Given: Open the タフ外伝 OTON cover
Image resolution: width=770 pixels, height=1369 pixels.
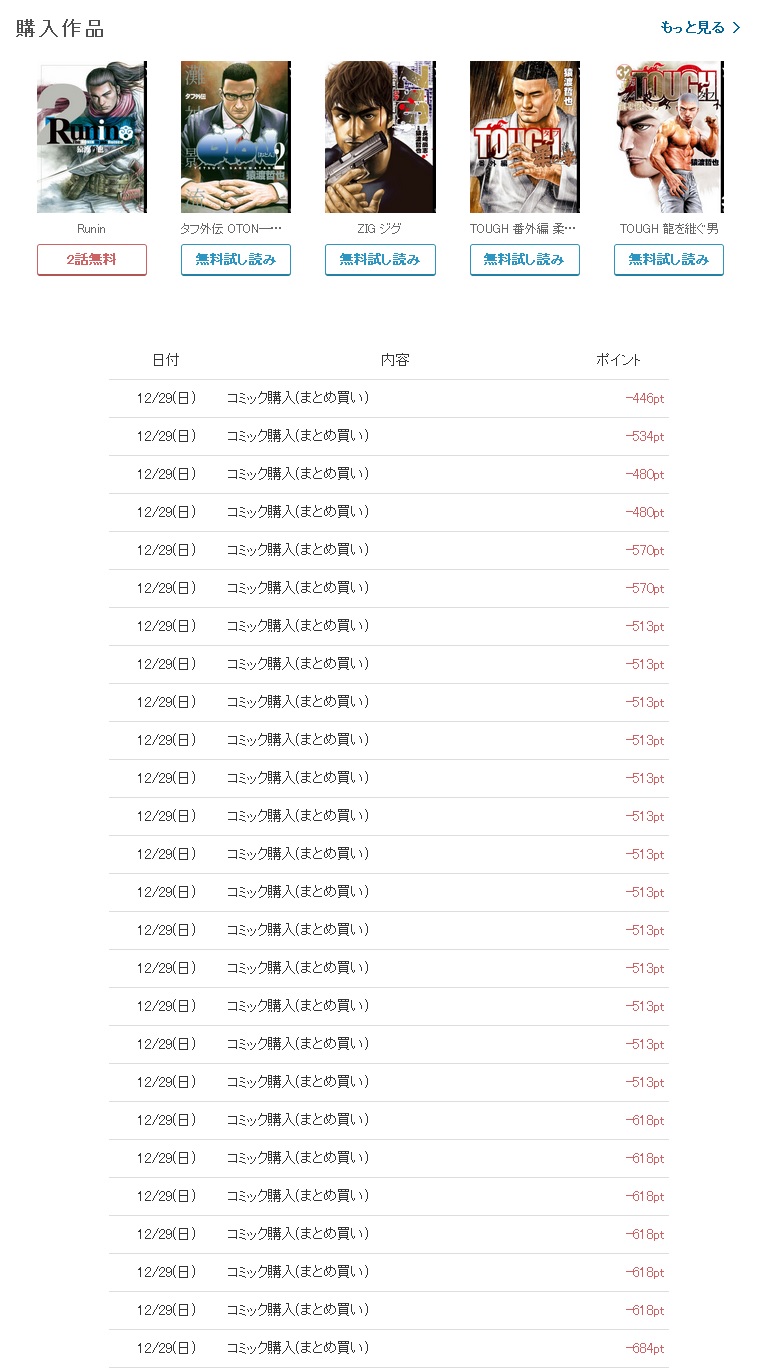Looking at the screenshot, I should click(x=236, y=137).
